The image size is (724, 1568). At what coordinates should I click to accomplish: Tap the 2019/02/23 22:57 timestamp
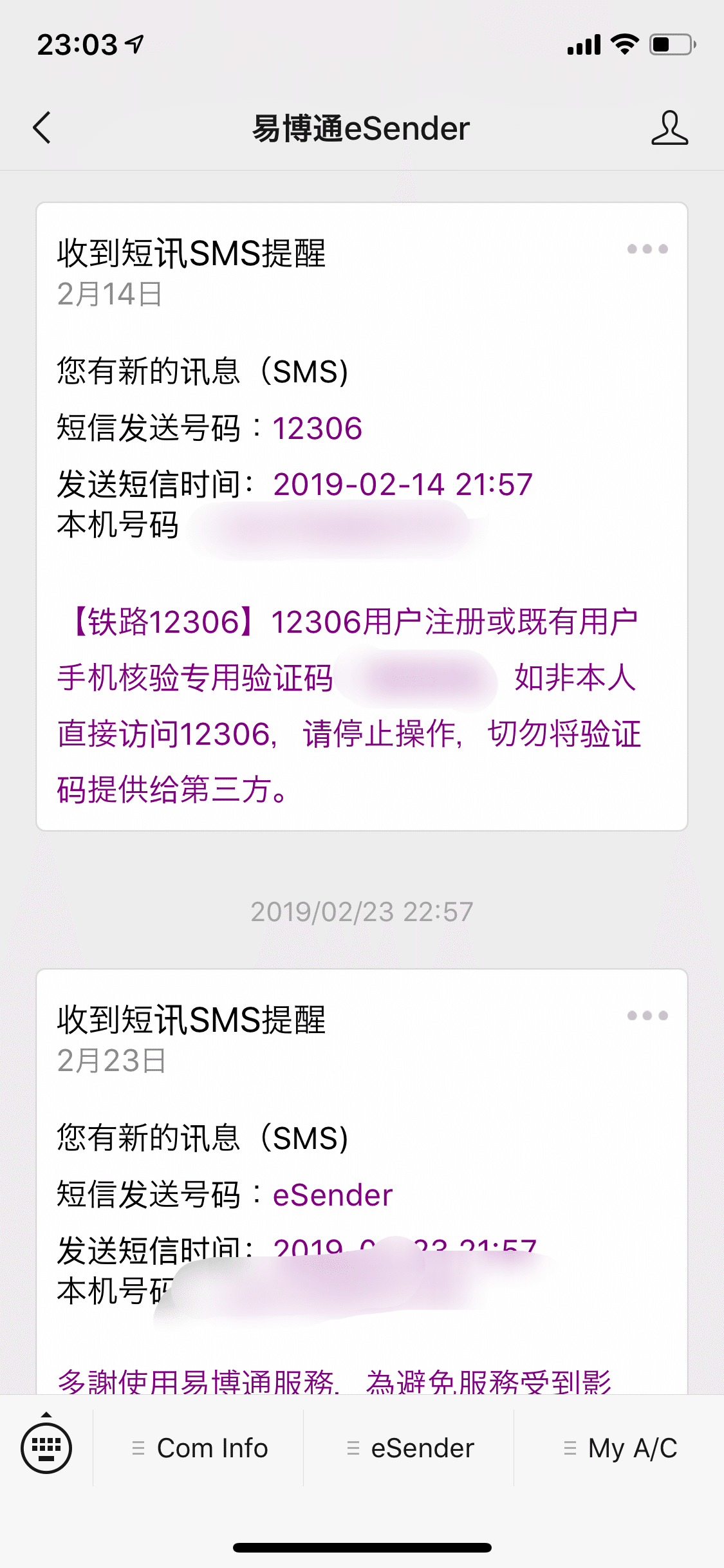362,910
